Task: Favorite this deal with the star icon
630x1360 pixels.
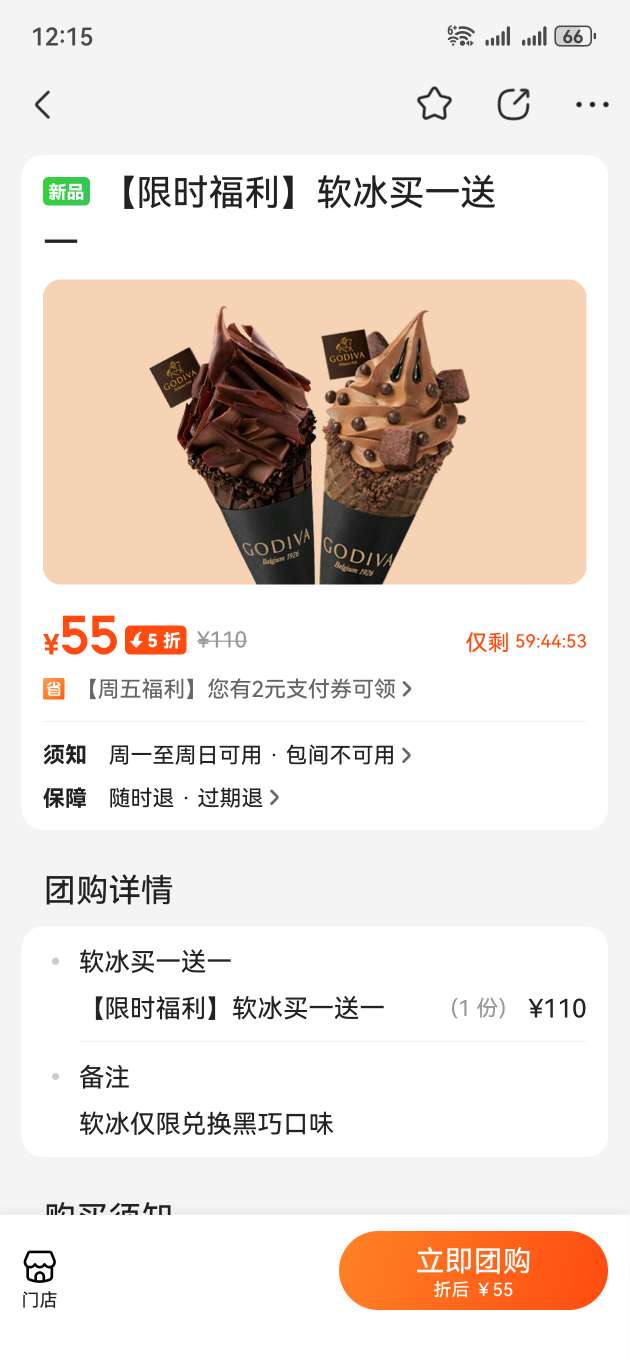Action: pyautogui.click(x=434, y=104)
